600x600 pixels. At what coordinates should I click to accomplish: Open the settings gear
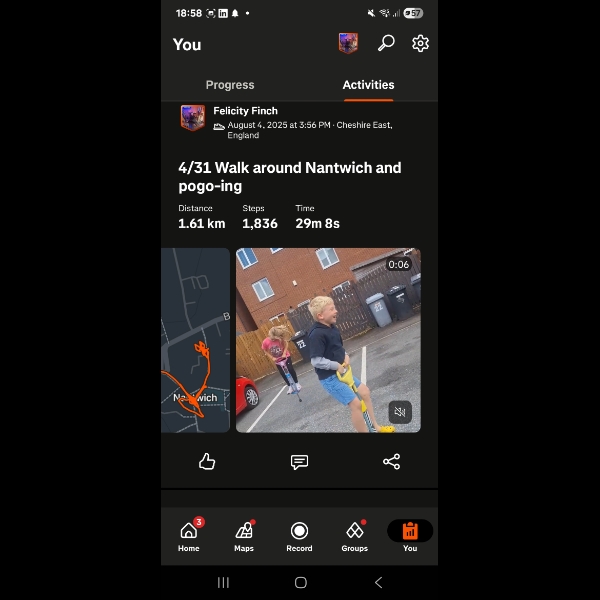pyautogui.click(x=420, y=43)
